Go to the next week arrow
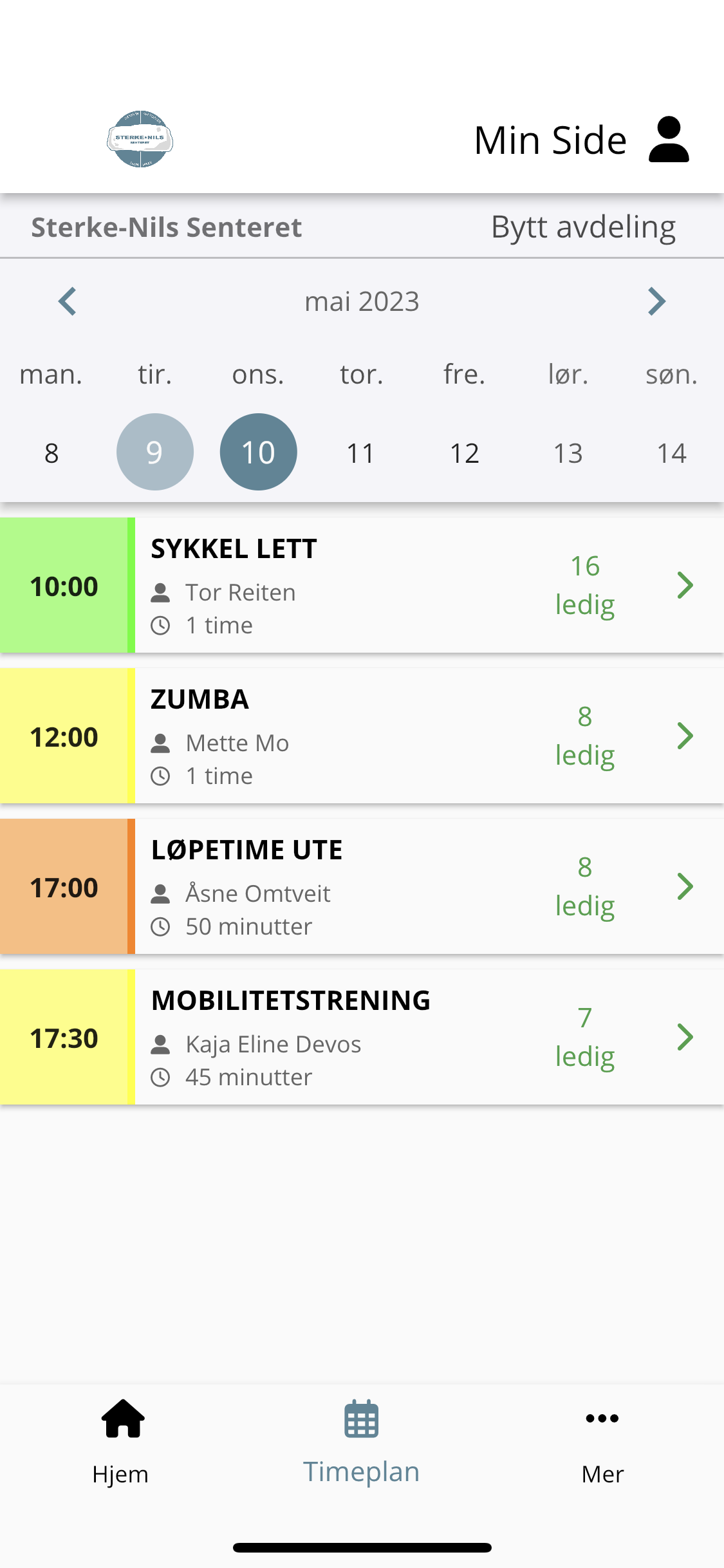The width and height of the screenshot is (724, 1568). point(656,301)
